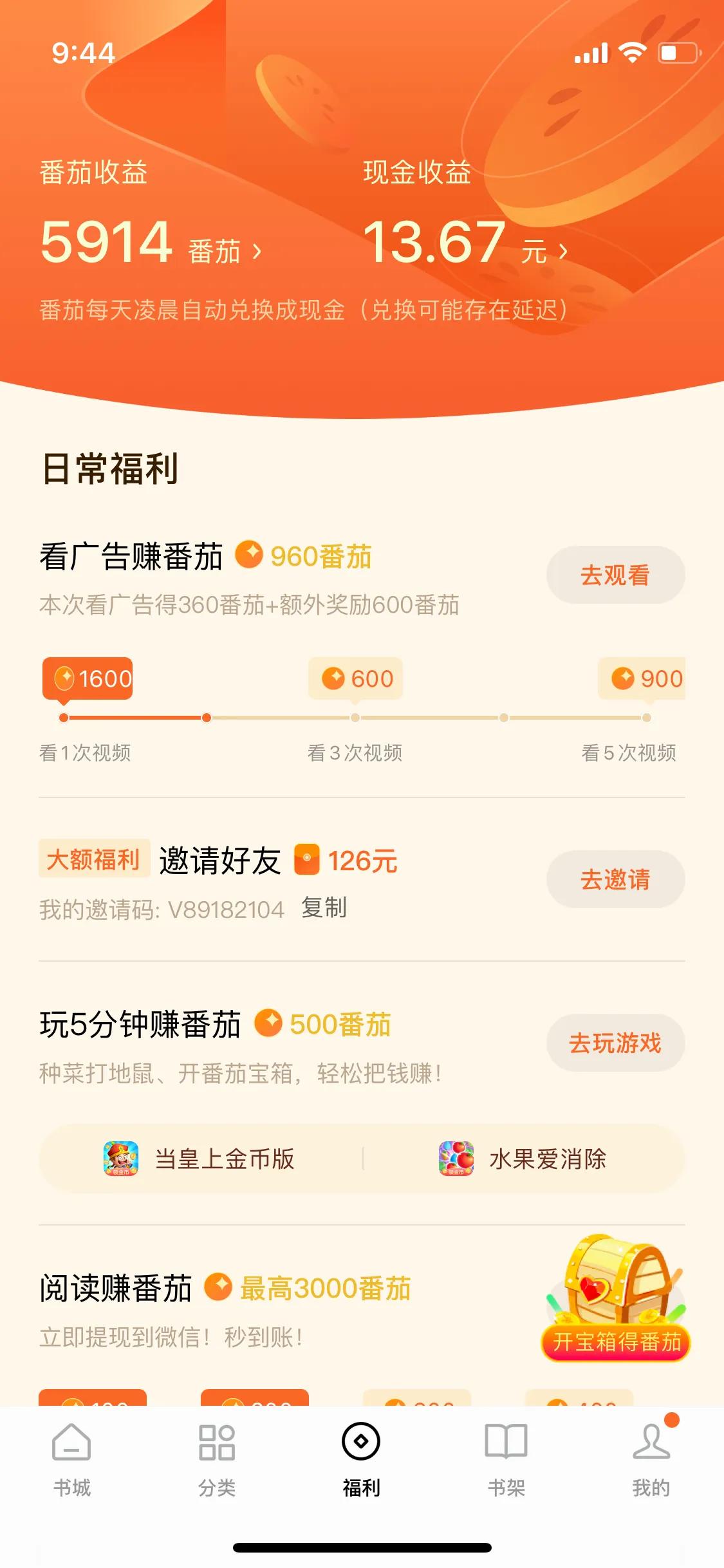Tap the 福利 welfare target icon

(x=362, y=1441)
